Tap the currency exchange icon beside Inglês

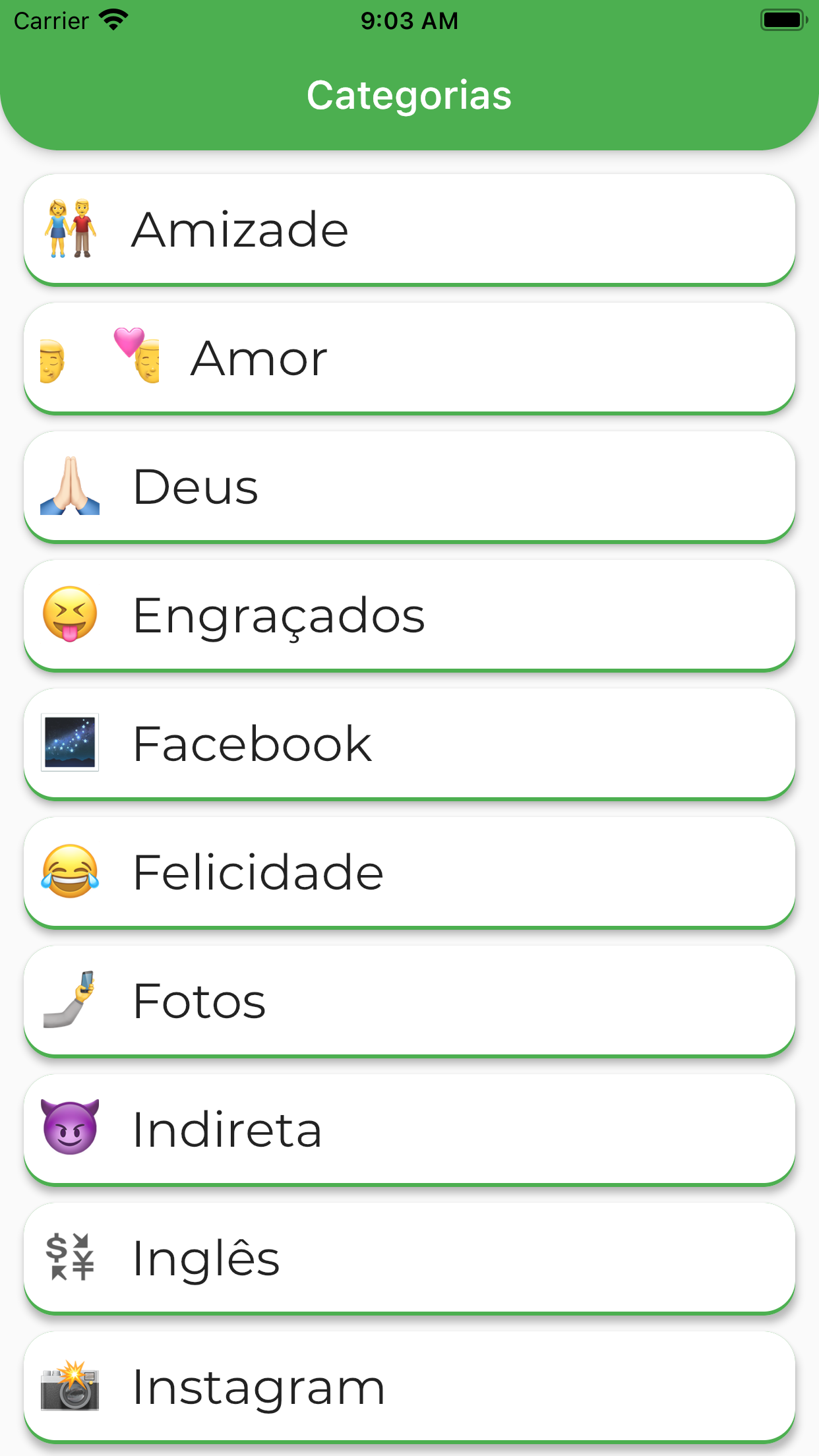point(69,1259)
